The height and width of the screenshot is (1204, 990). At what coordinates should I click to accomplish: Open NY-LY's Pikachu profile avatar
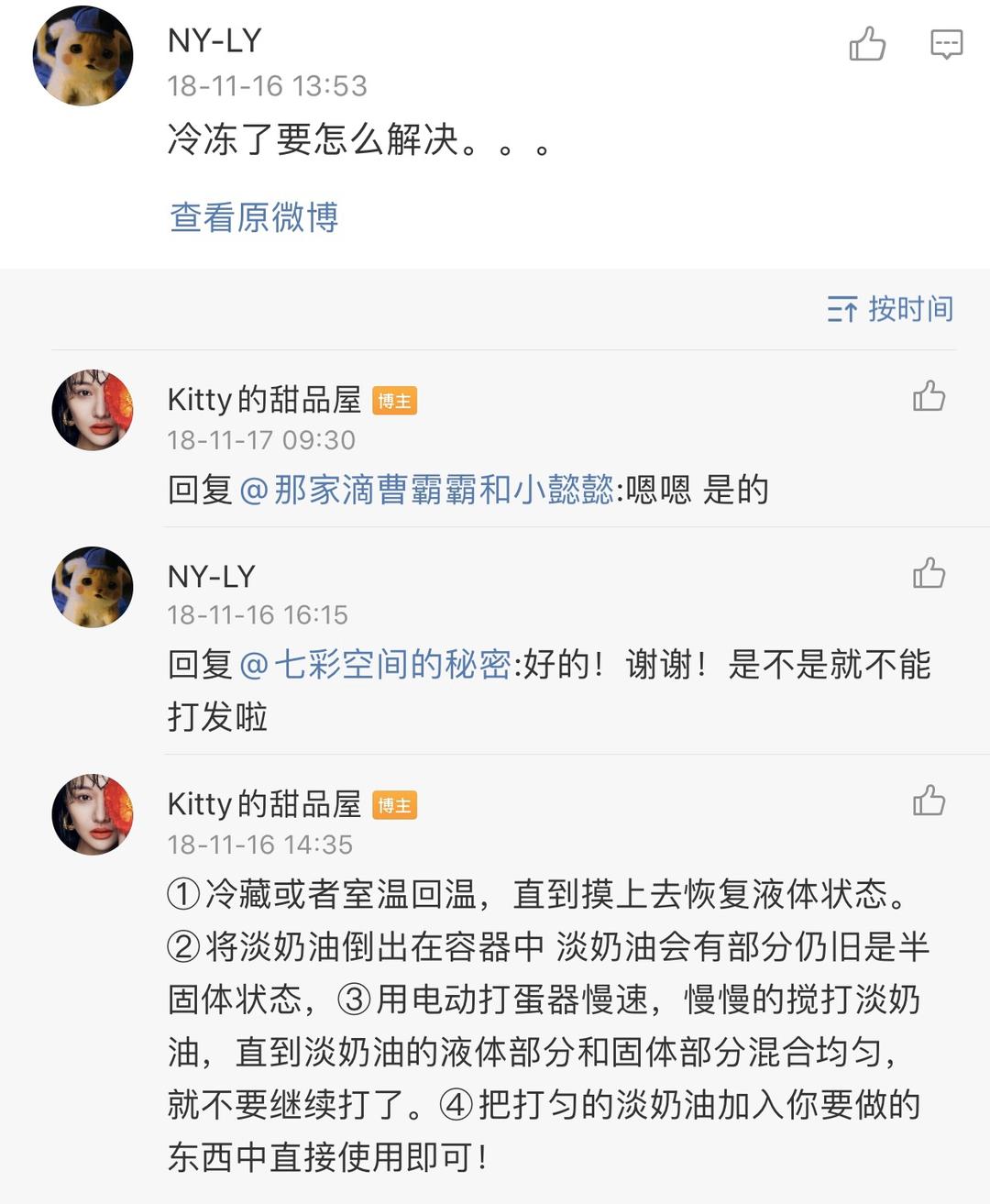click(82, 55)
